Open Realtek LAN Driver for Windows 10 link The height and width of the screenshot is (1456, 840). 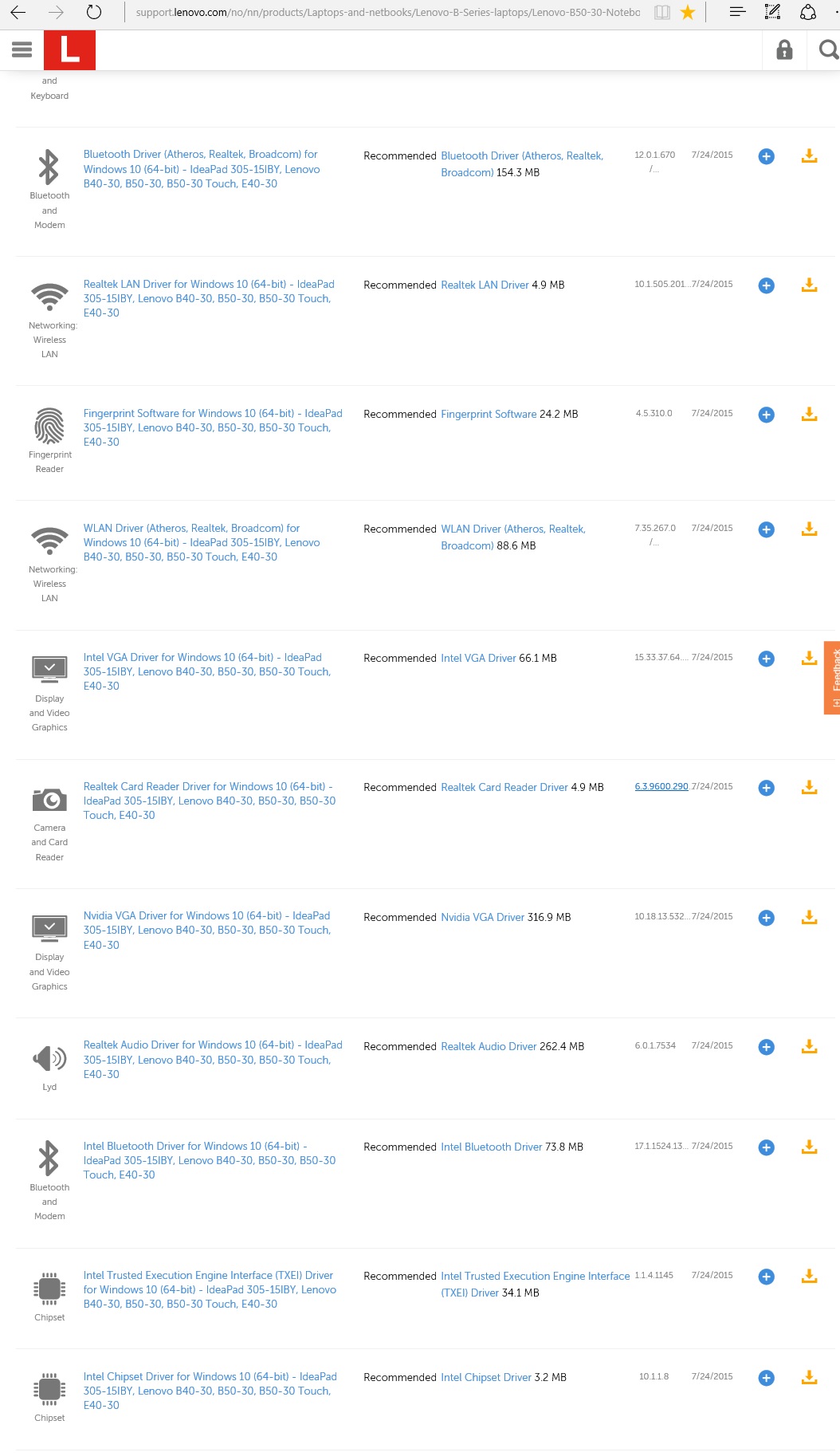(209, 298)
